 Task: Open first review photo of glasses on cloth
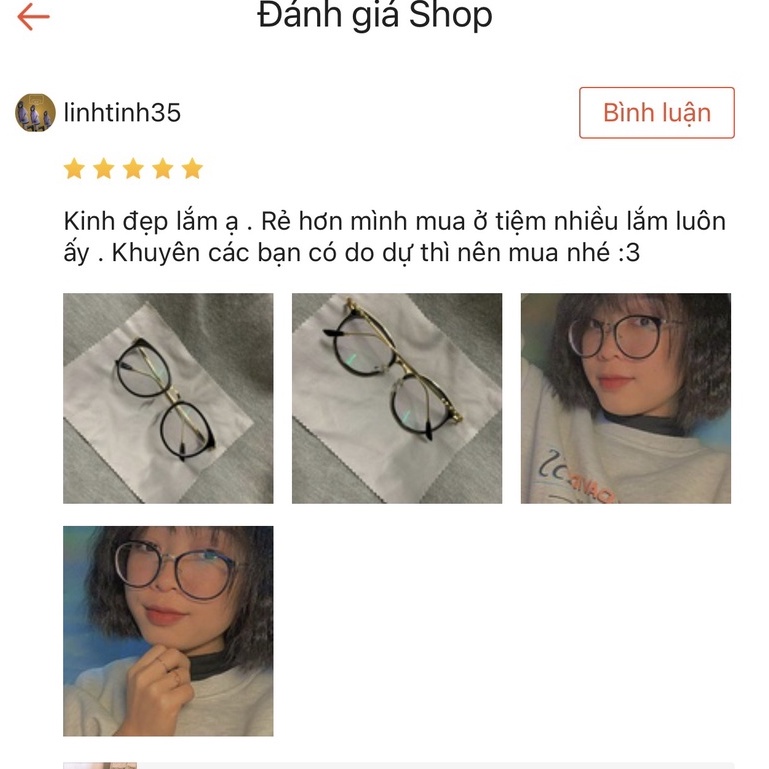(168, 398)
